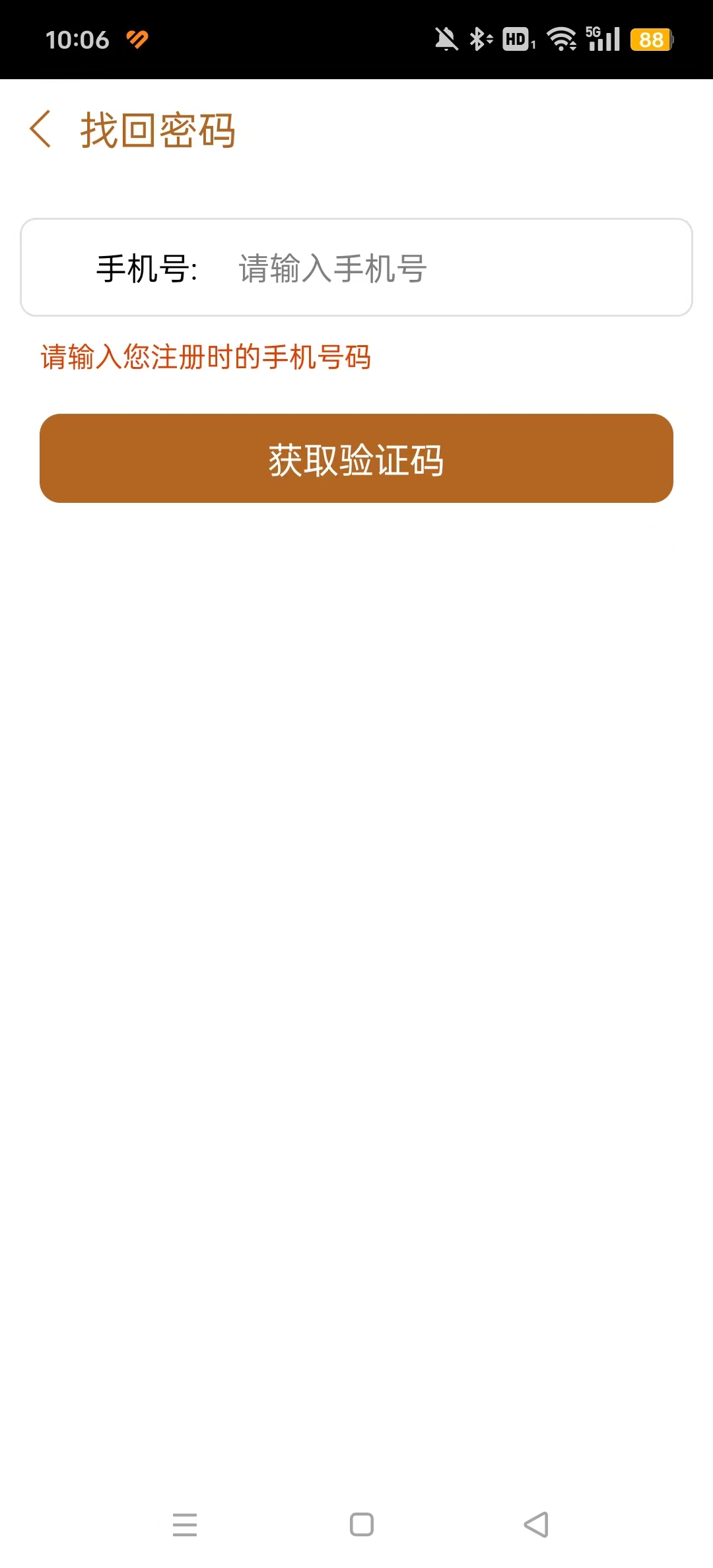Go to the system home screen

pyautogui.click(x=361, y=1524)
